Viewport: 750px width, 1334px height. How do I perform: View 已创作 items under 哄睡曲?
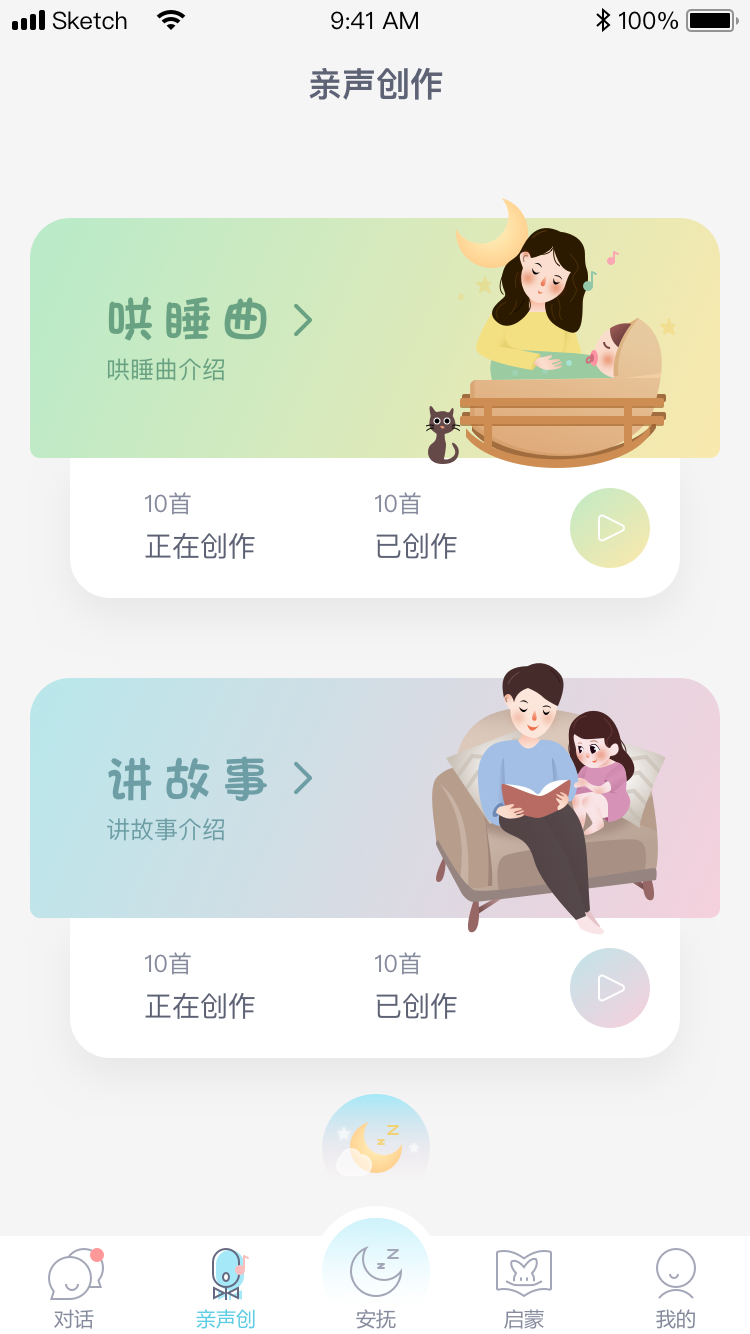click(416, 526)
